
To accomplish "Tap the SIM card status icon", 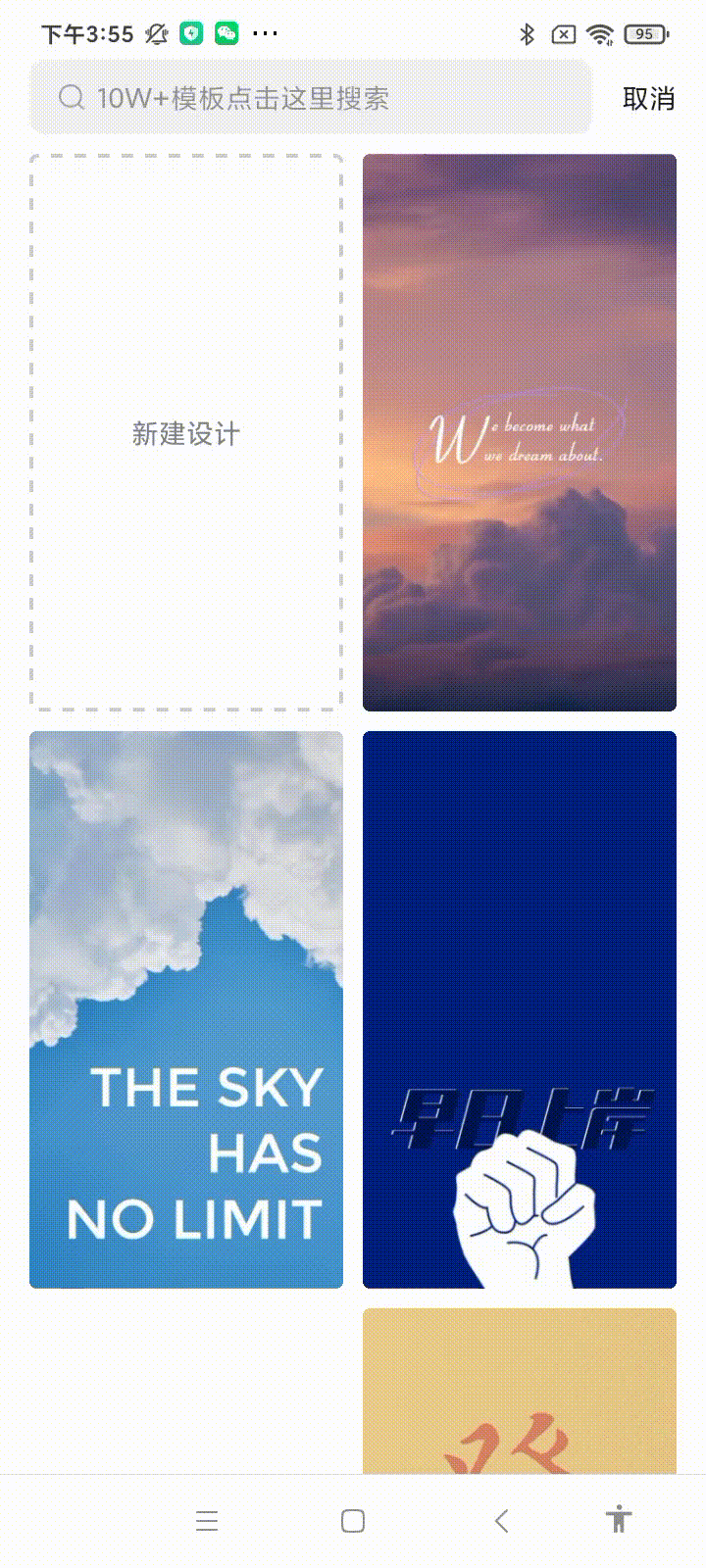I will pyautogui.click(x=562, y=33).
